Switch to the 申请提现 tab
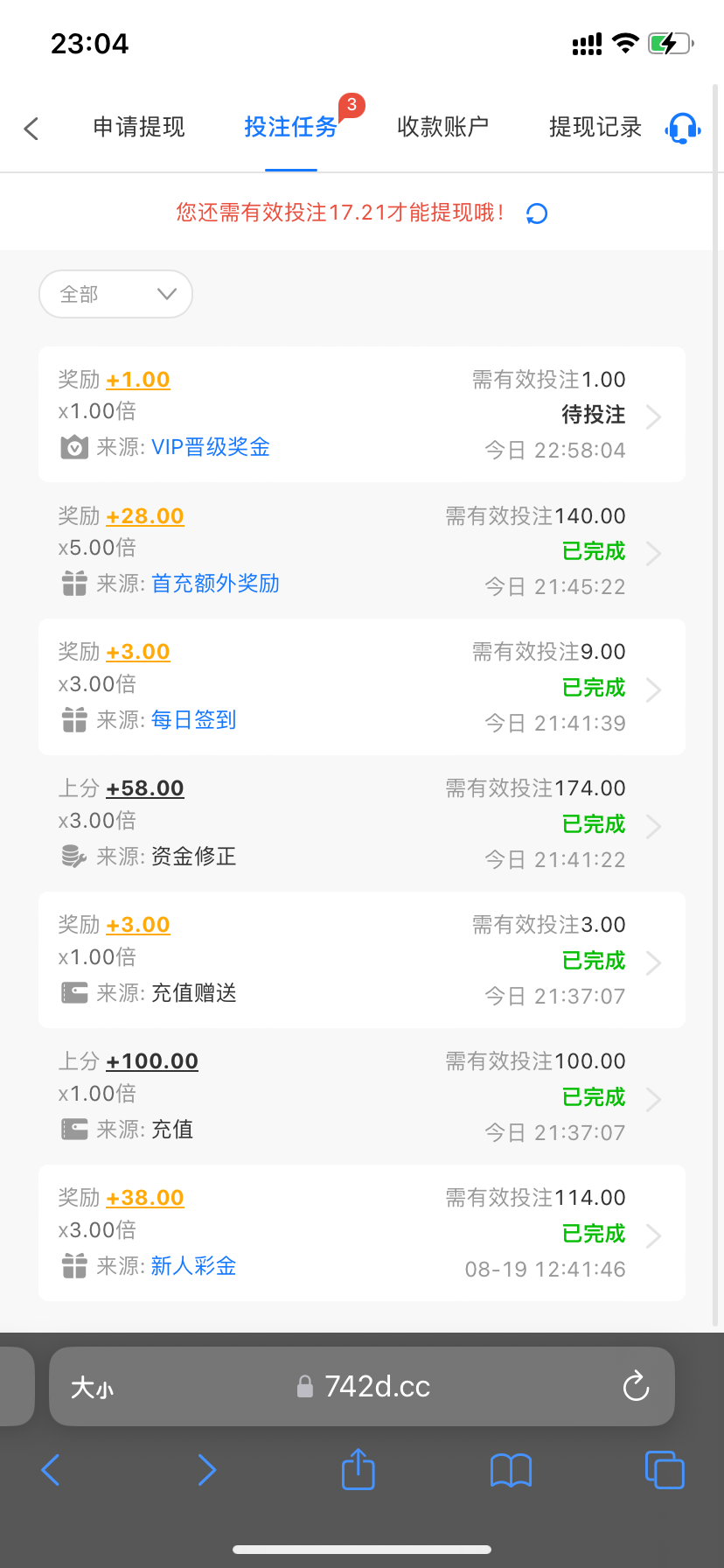Image resolution: width=724 pixels, height=1568 pixels. click(139, 128)
